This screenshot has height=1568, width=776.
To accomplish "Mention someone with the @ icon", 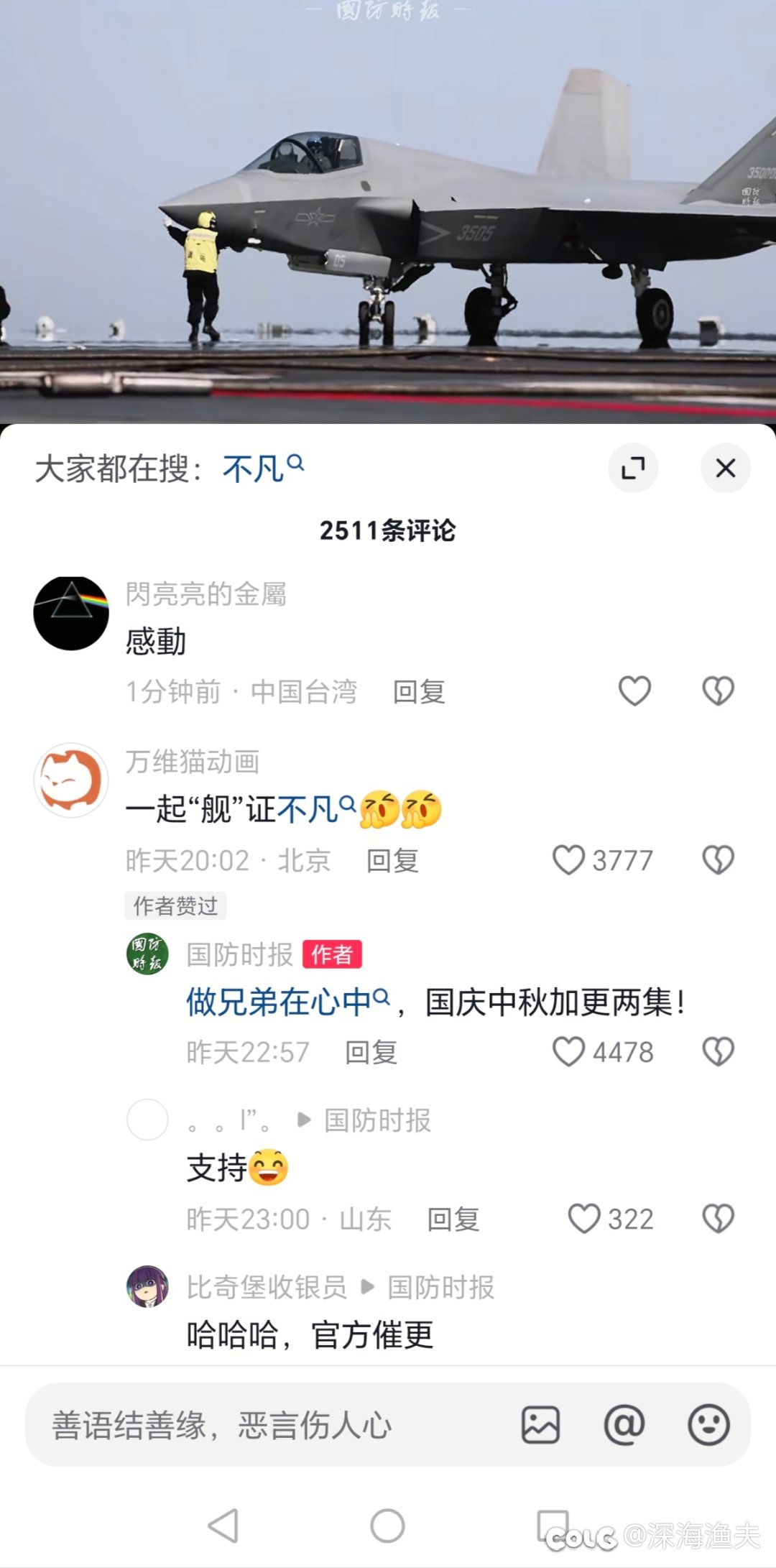I will click(624, 1425).
